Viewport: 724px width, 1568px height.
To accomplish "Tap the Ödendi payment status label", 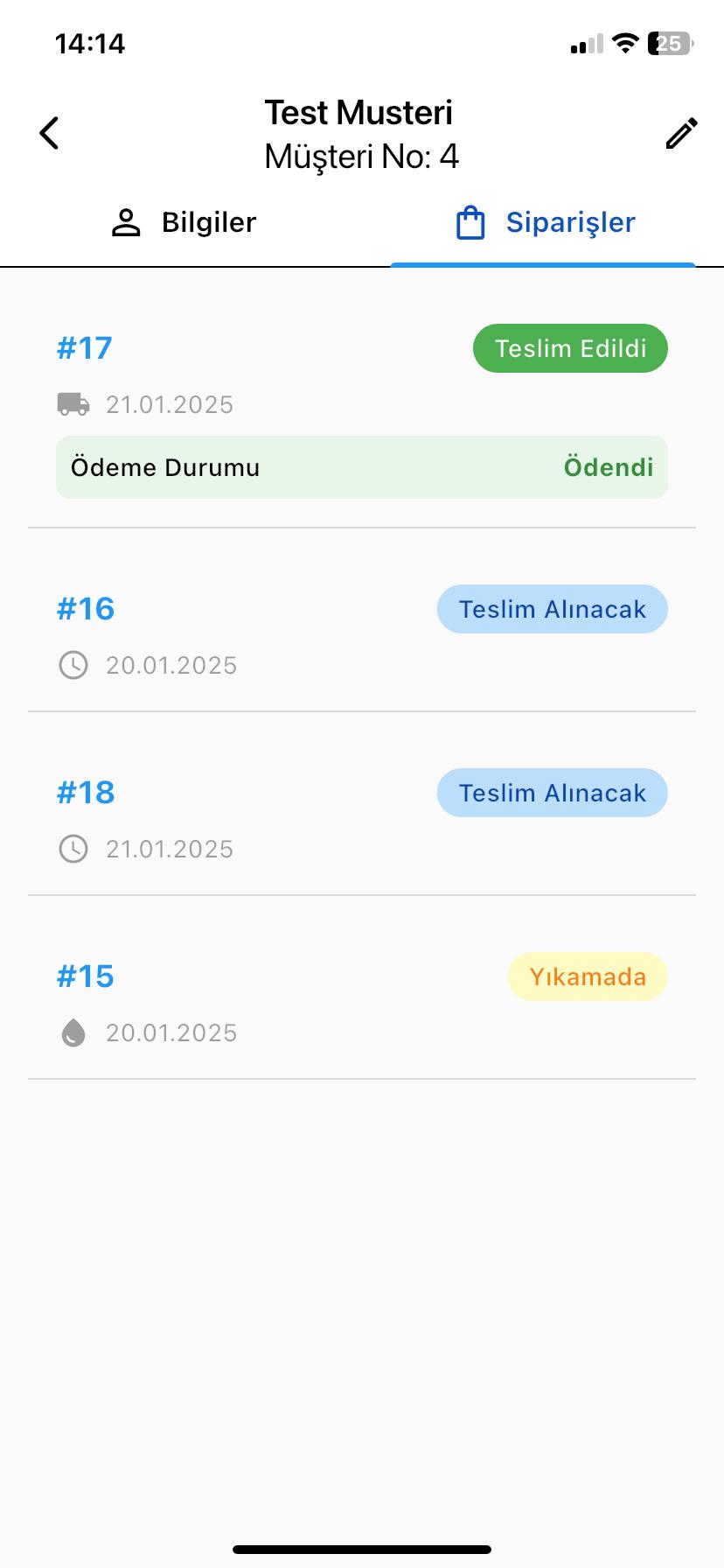I will click(609, 467).
